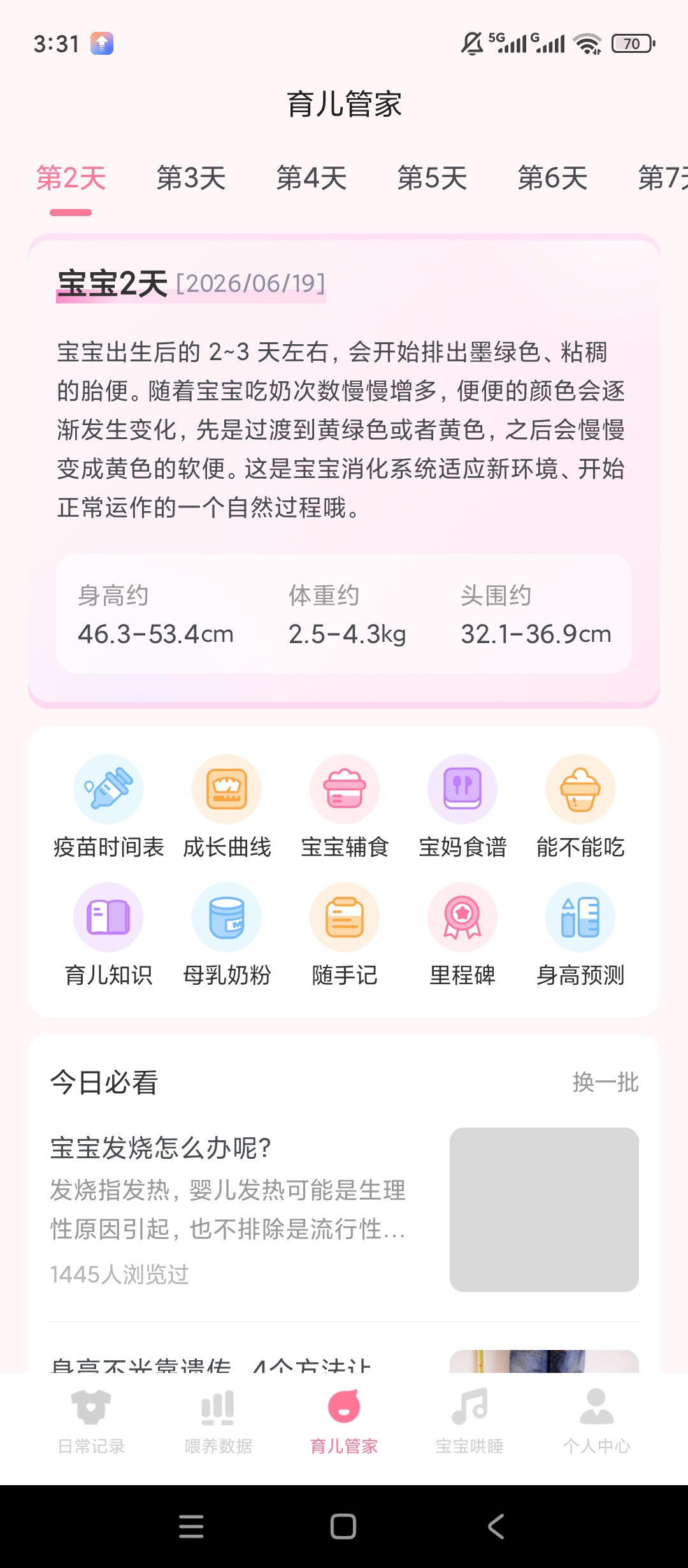Image resolution: width=688 pixels, height=1568 pixels.
Task: Open the article 宝宝发烧怎么办呢?
Action: (x=344, y=1209)
